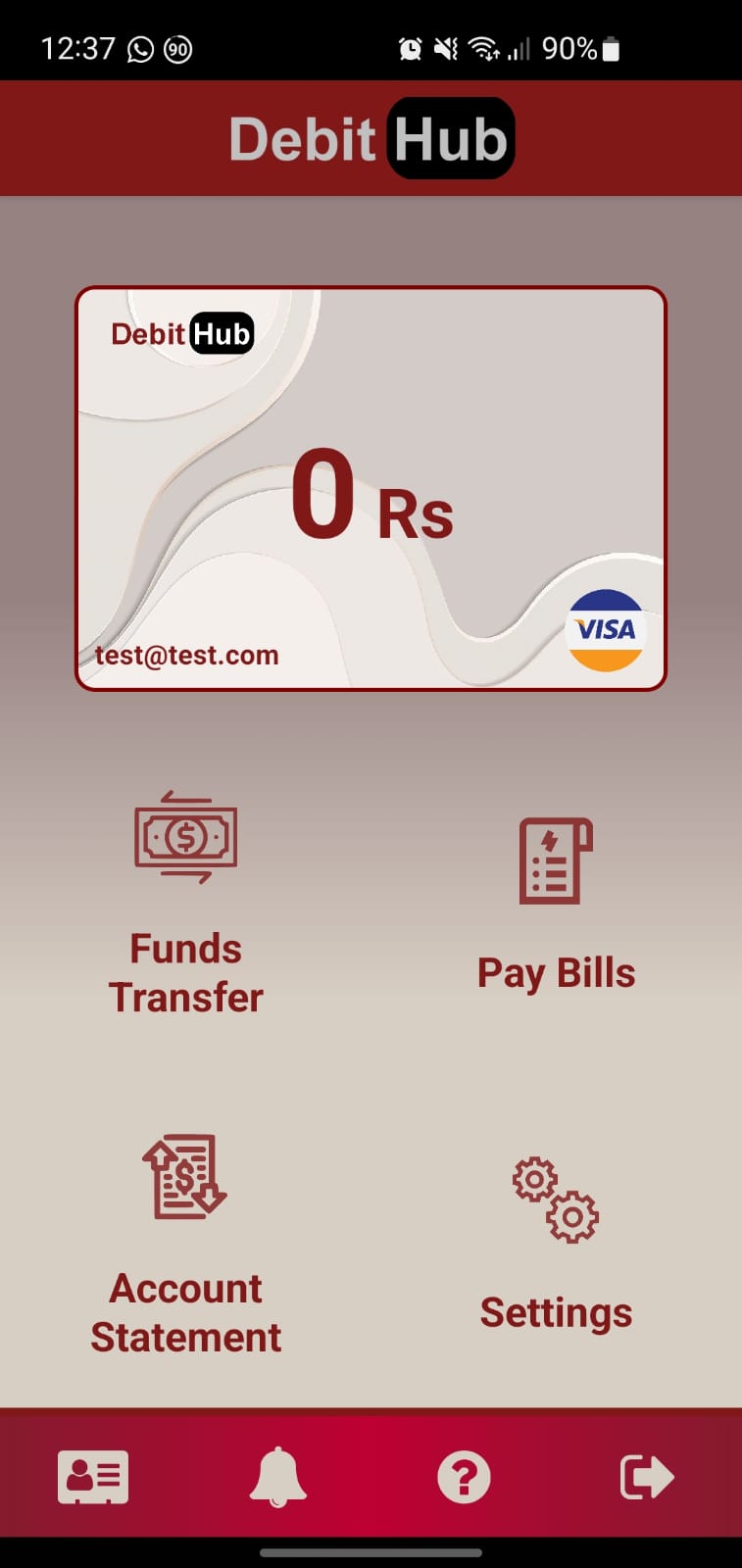Open the notifications bell
This screenshot has width=742, height=1568.
click(278, 1477)
